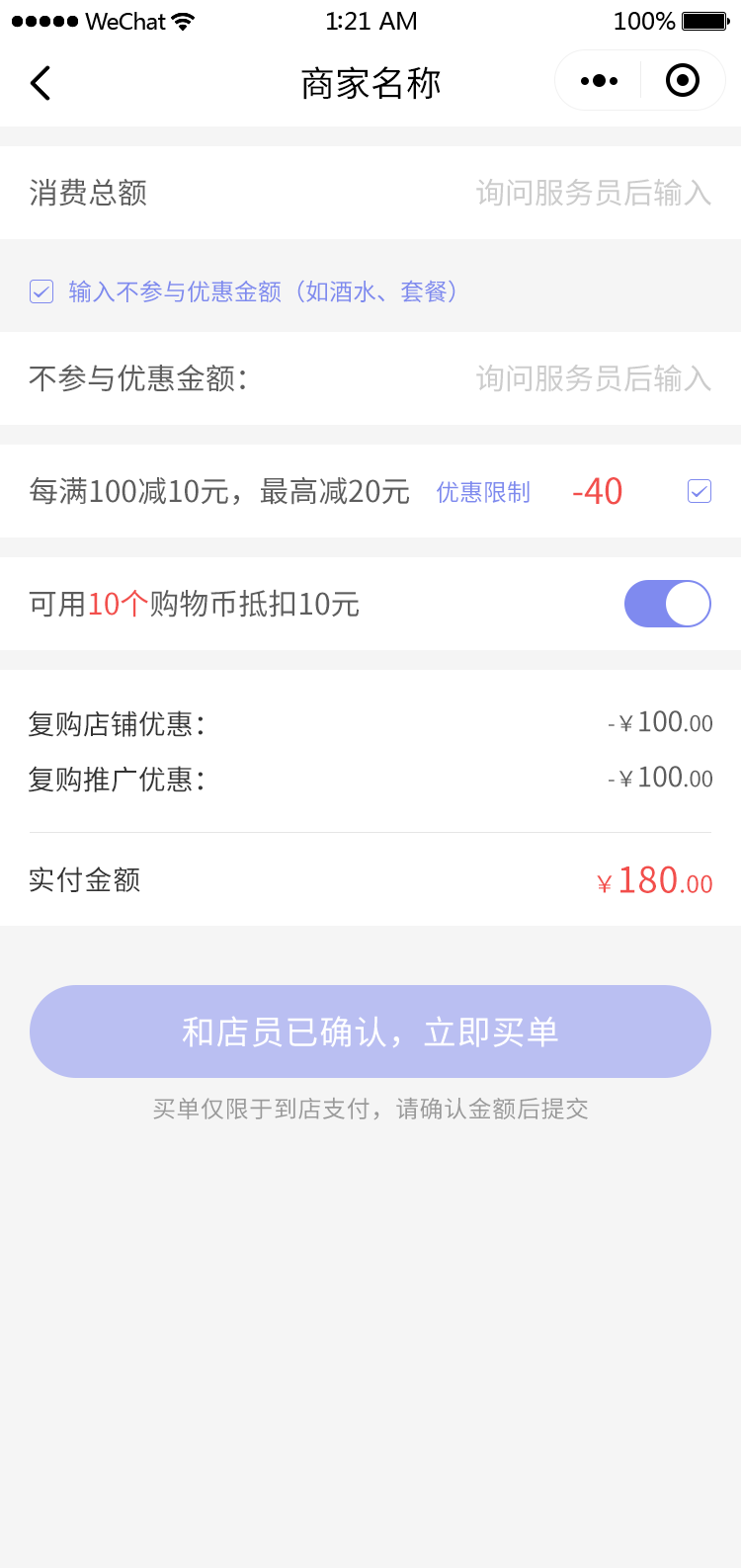741x1568 pixels.
Task: Tap 和店员已确认，立即买单 button
Action: [x=370, y=1032]
